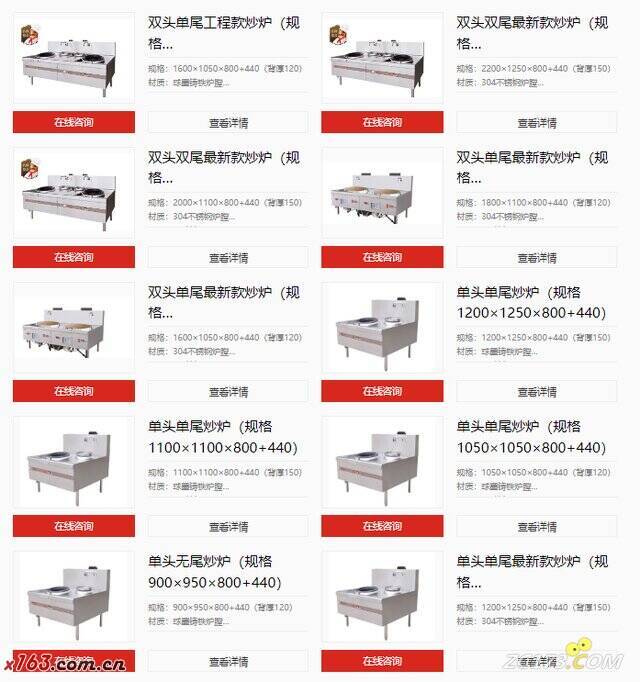Tap 在线咨询 for 单头无尾炒炉 900×950

click(73, 661)
